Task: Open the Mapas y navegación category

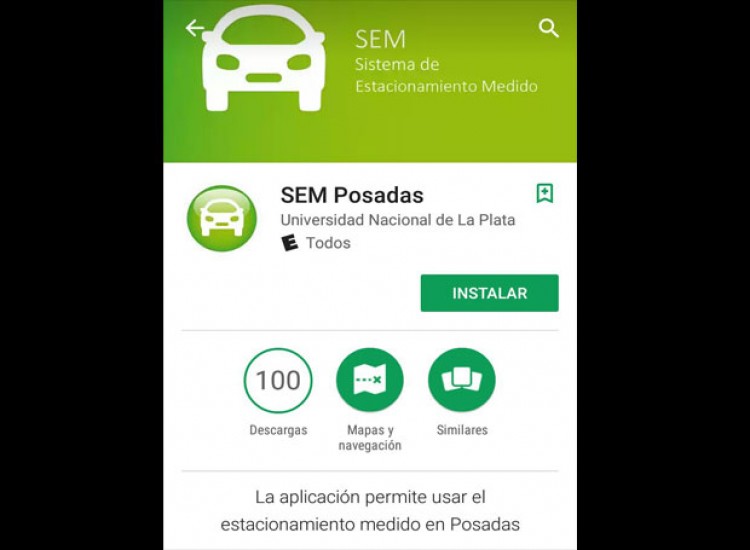Action: [x=370, y=381]
